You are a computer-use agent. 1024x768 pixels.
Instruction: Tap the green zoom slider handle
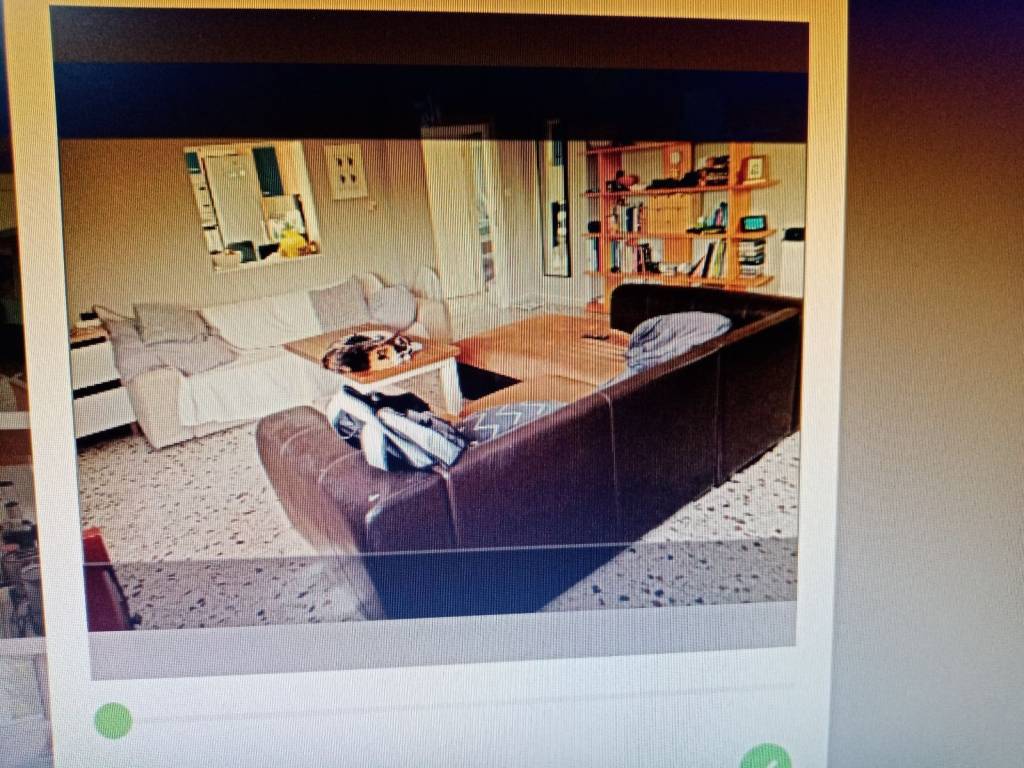click(x=113, y=720)
